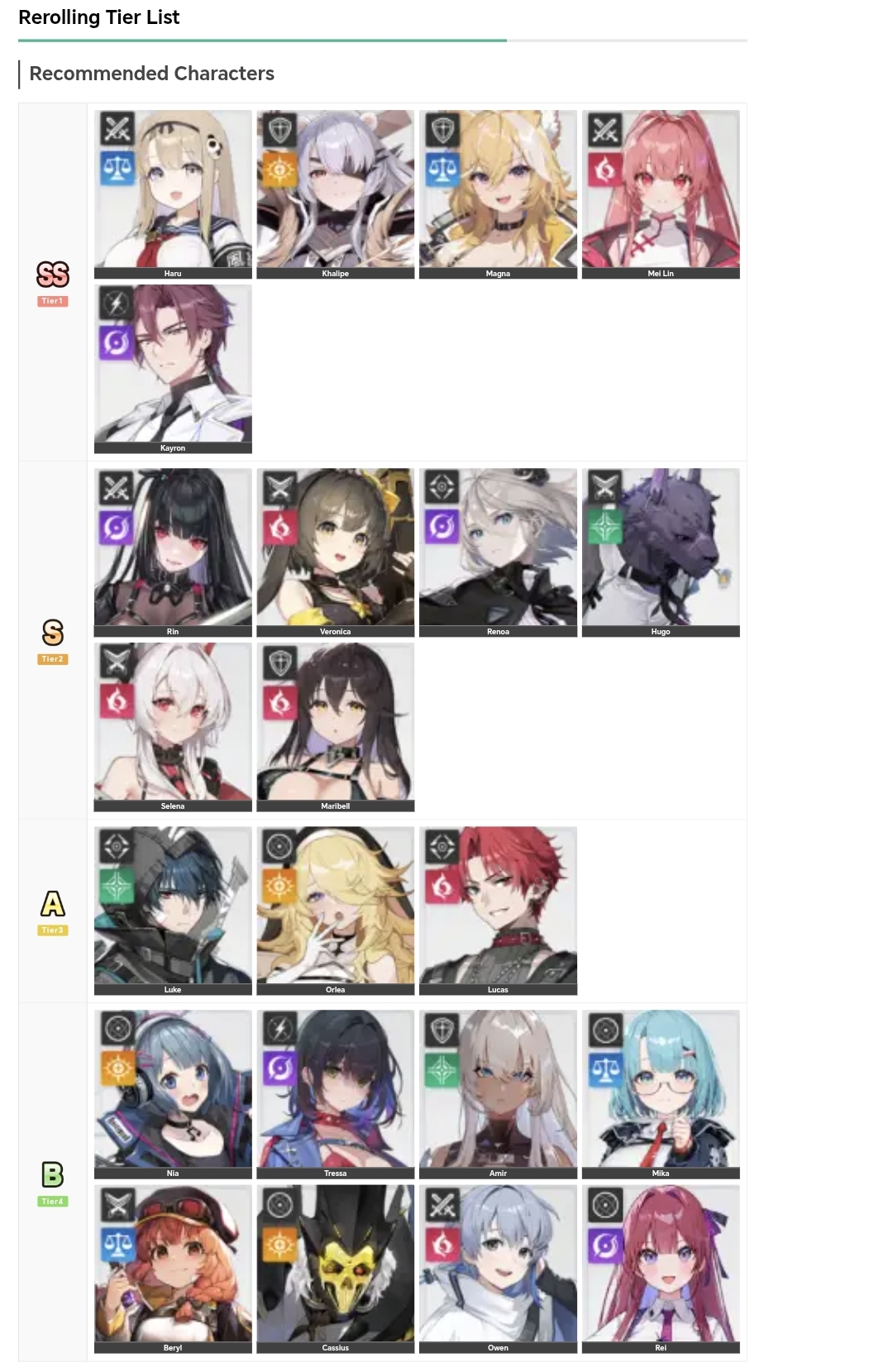The width and height of the screenshot is (893, 1372).
Task: Select Renoa's portrait
Action: tap(498, 552)
